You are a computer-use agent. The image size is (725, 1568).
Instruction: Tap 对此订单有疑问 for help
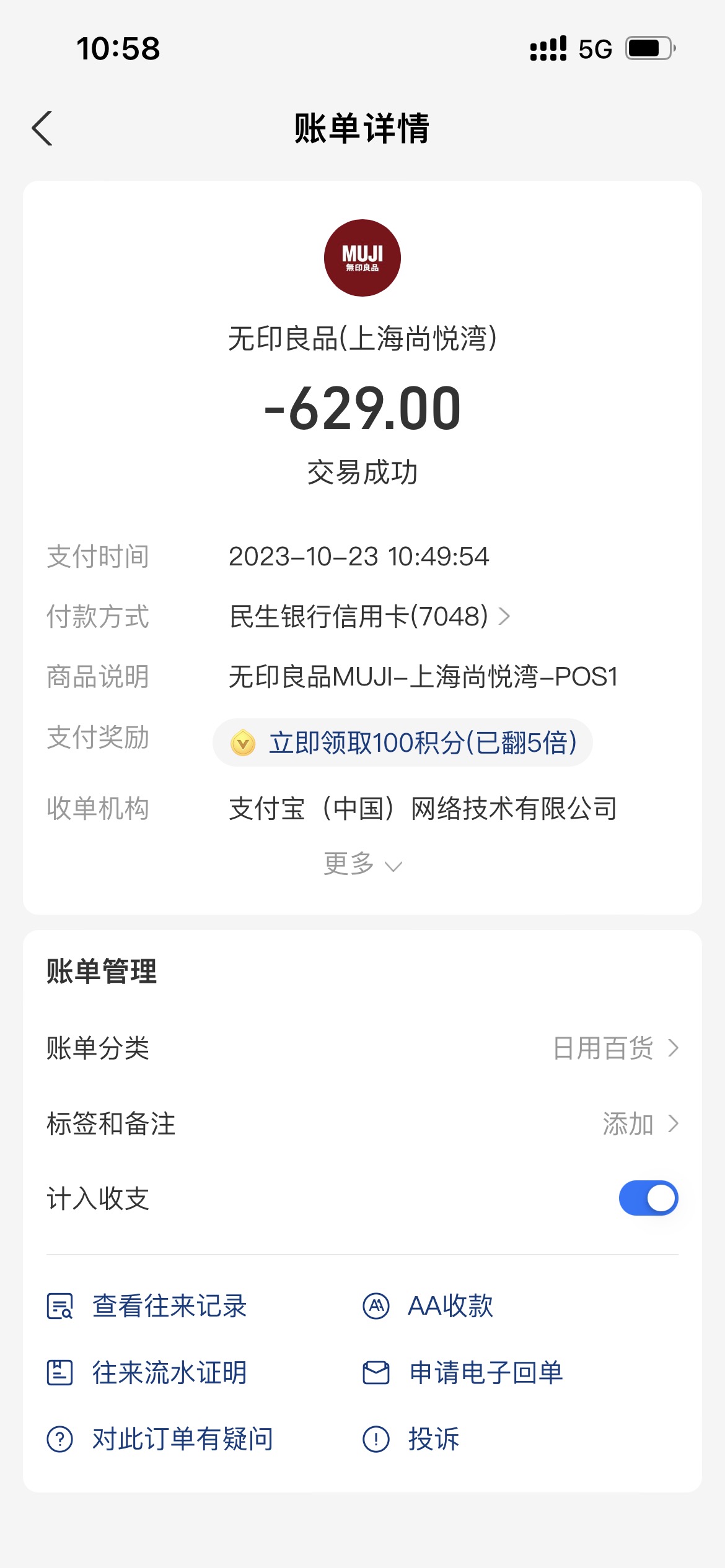(x=160, y=1439)
